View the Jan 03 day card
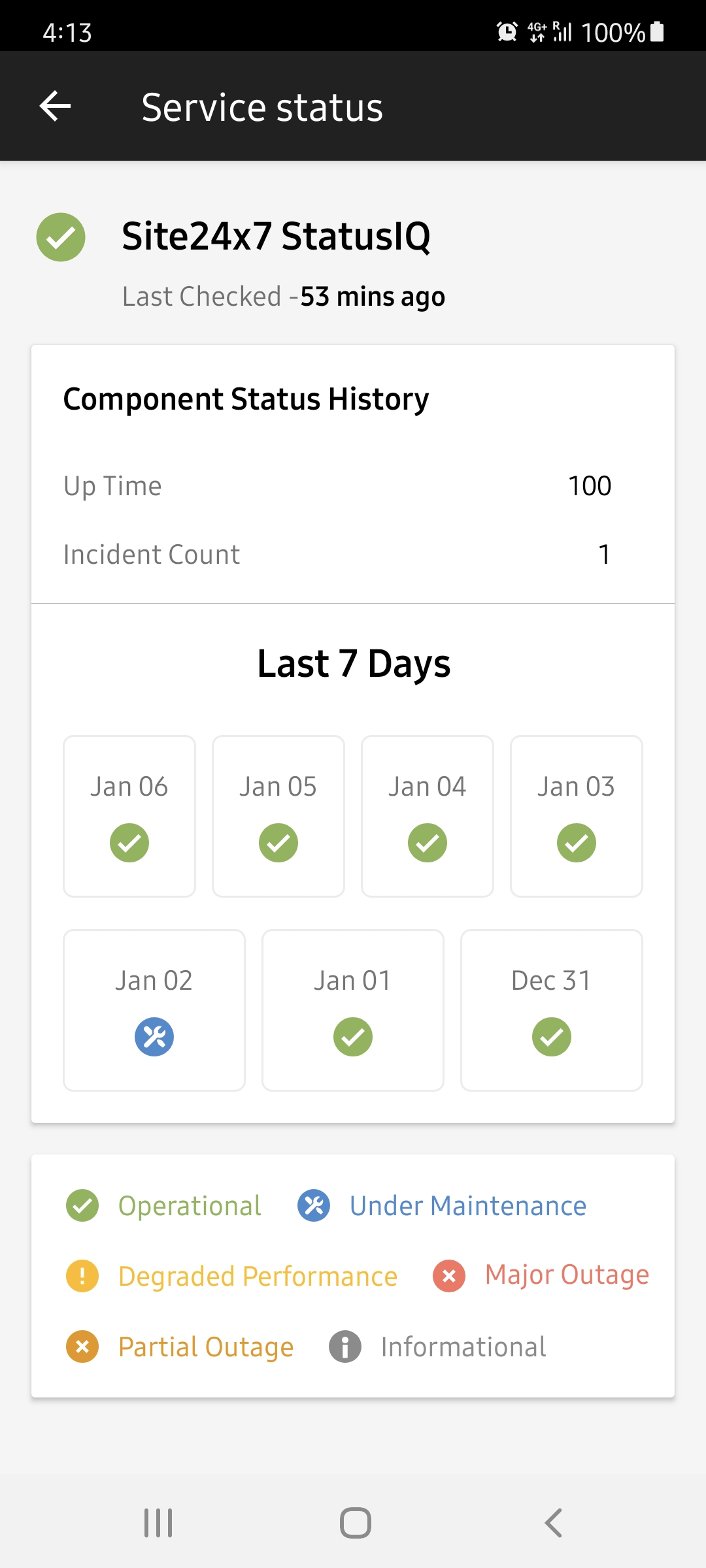 point(577,817)
